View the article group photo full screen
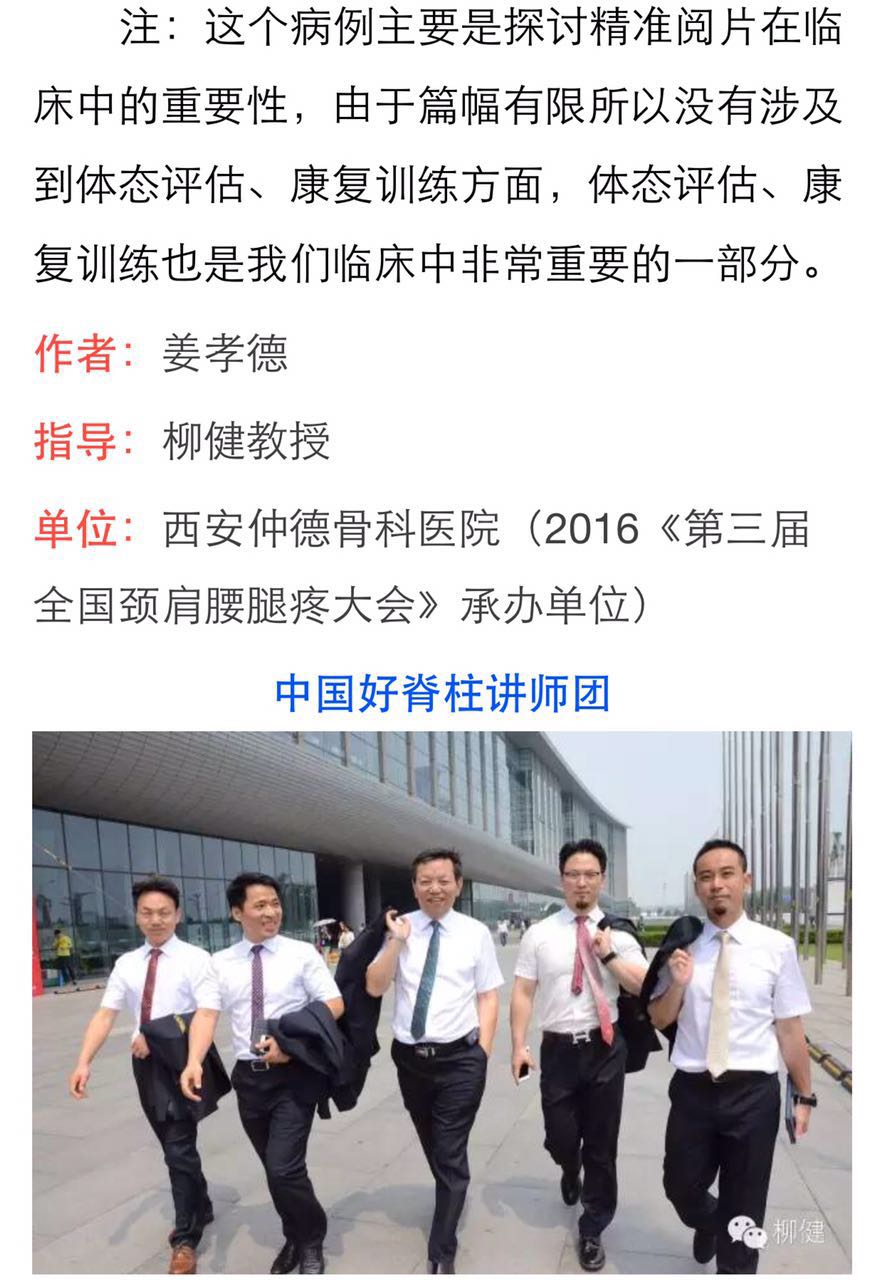Screen dimensions: 884x1280 coord(442,1000)
